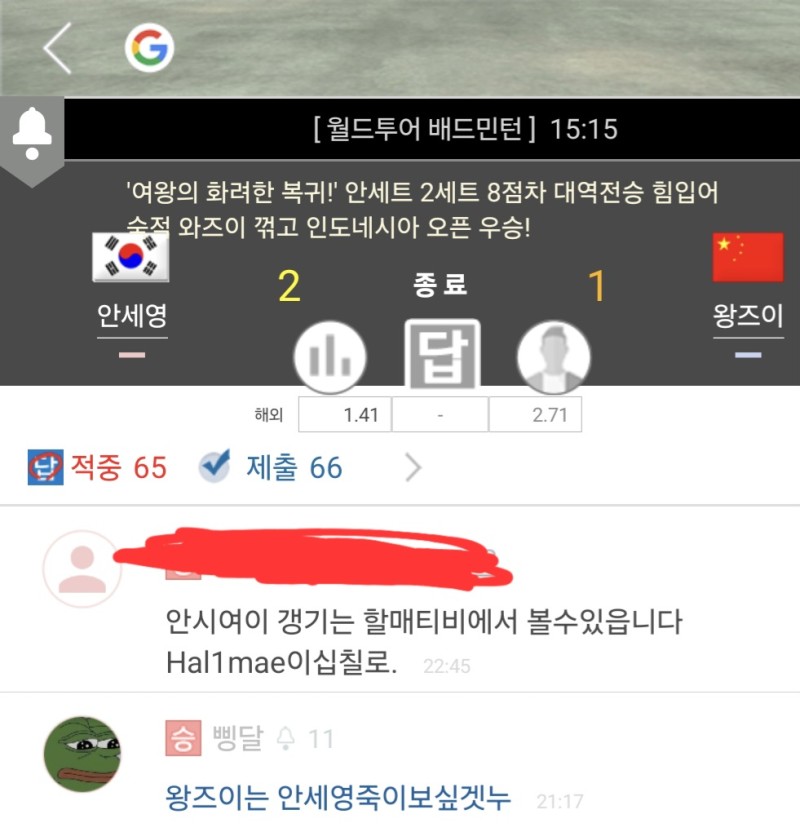View the 제출 66 submissions

pyautogui.click(x=271, y=467)
